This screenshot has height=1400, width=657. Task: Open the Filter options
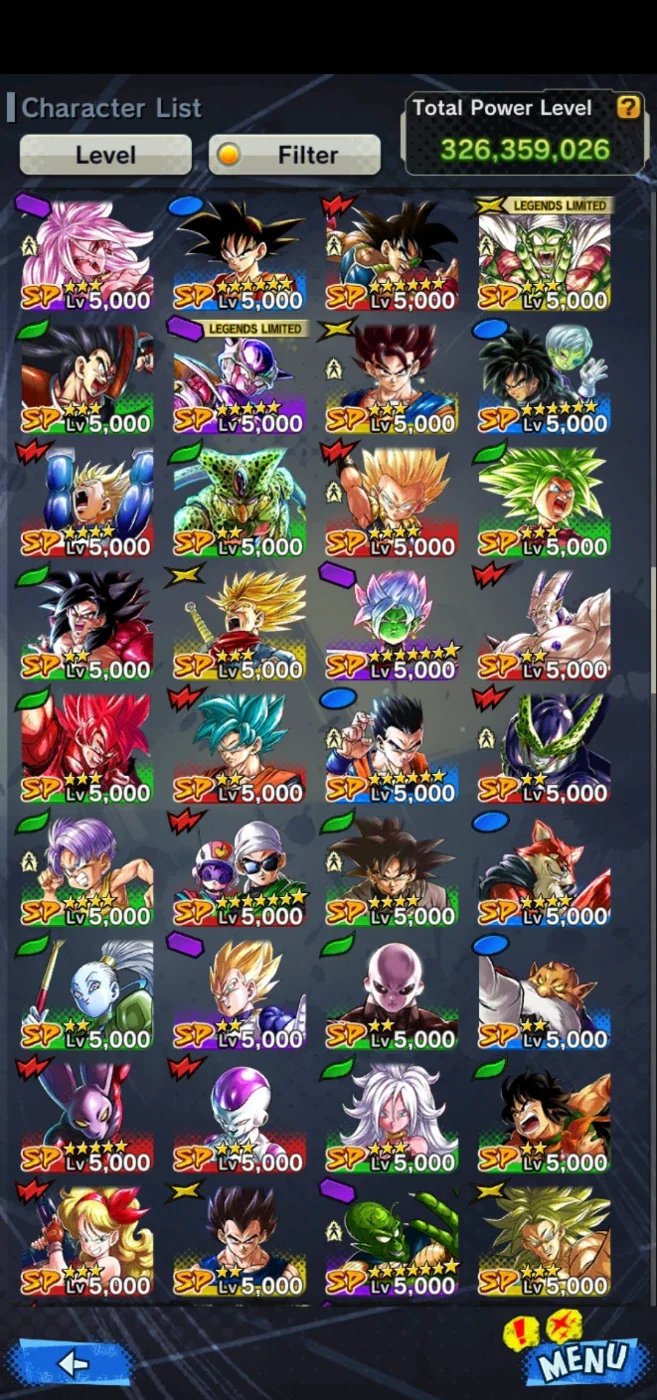(294, 155)
